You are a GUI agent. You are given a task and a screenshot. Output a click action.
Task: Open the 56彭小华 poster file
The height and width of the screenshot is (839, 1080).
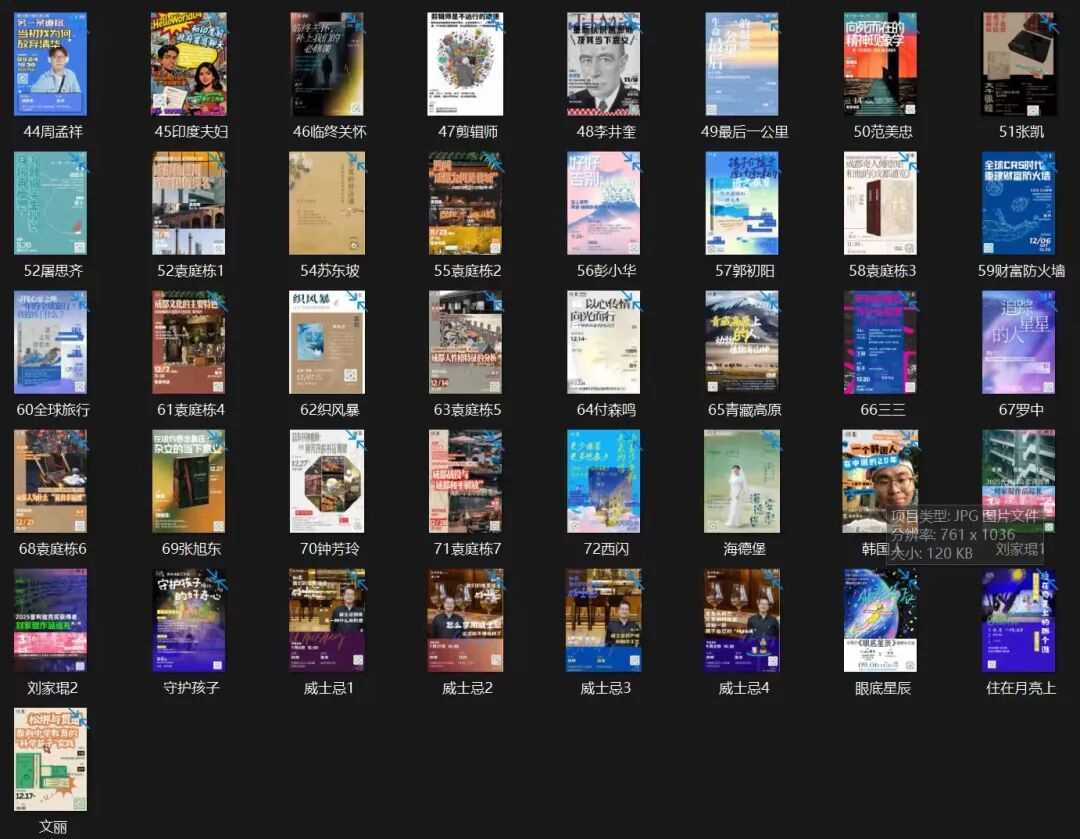603,203
